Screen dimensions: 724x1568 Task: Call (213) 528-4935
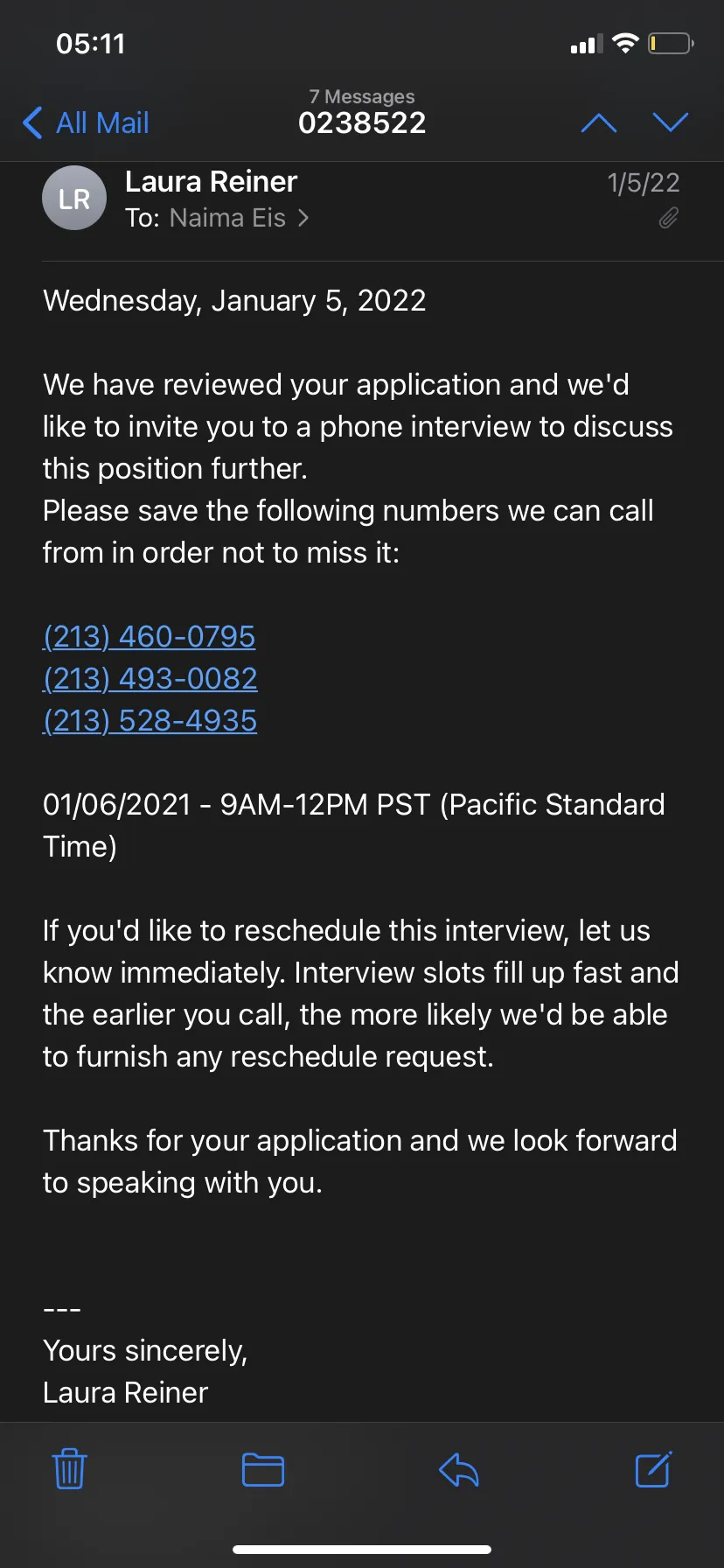click(150, 720)
